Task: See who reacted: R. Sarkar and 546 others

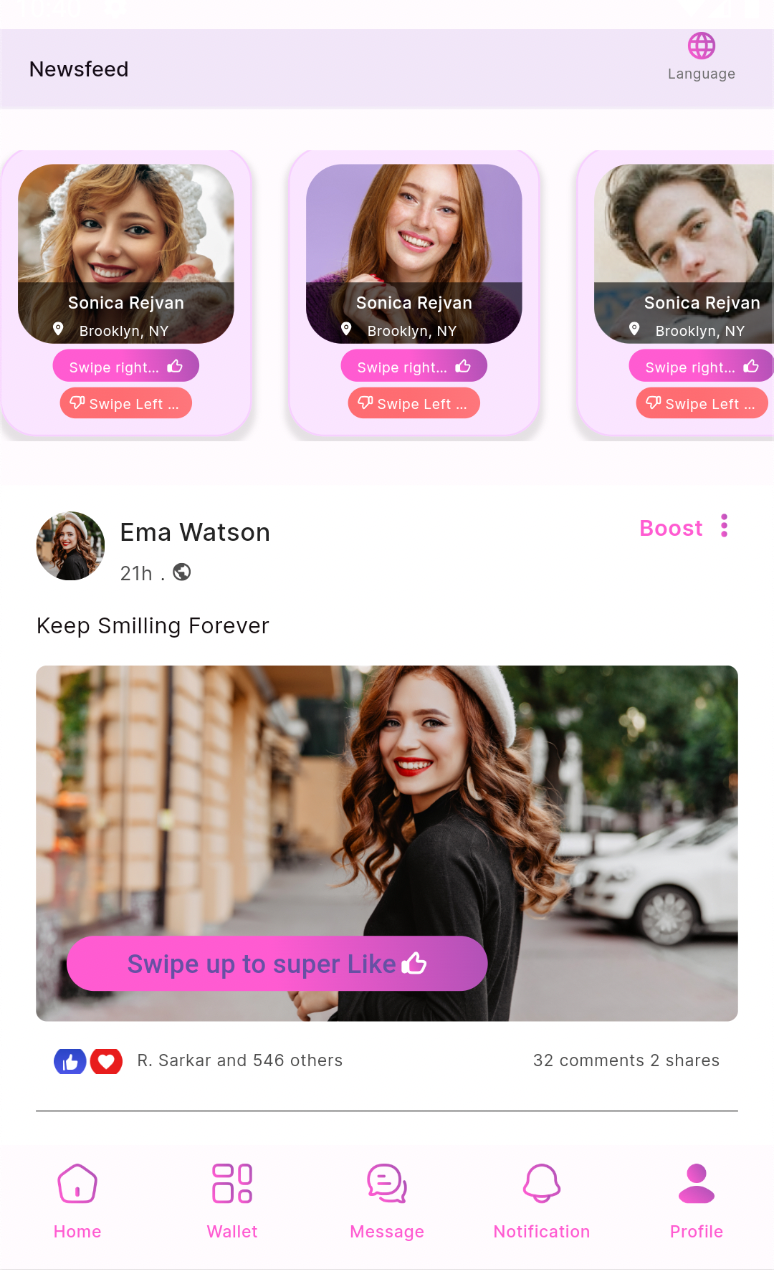Action: tap(240, 1060)
